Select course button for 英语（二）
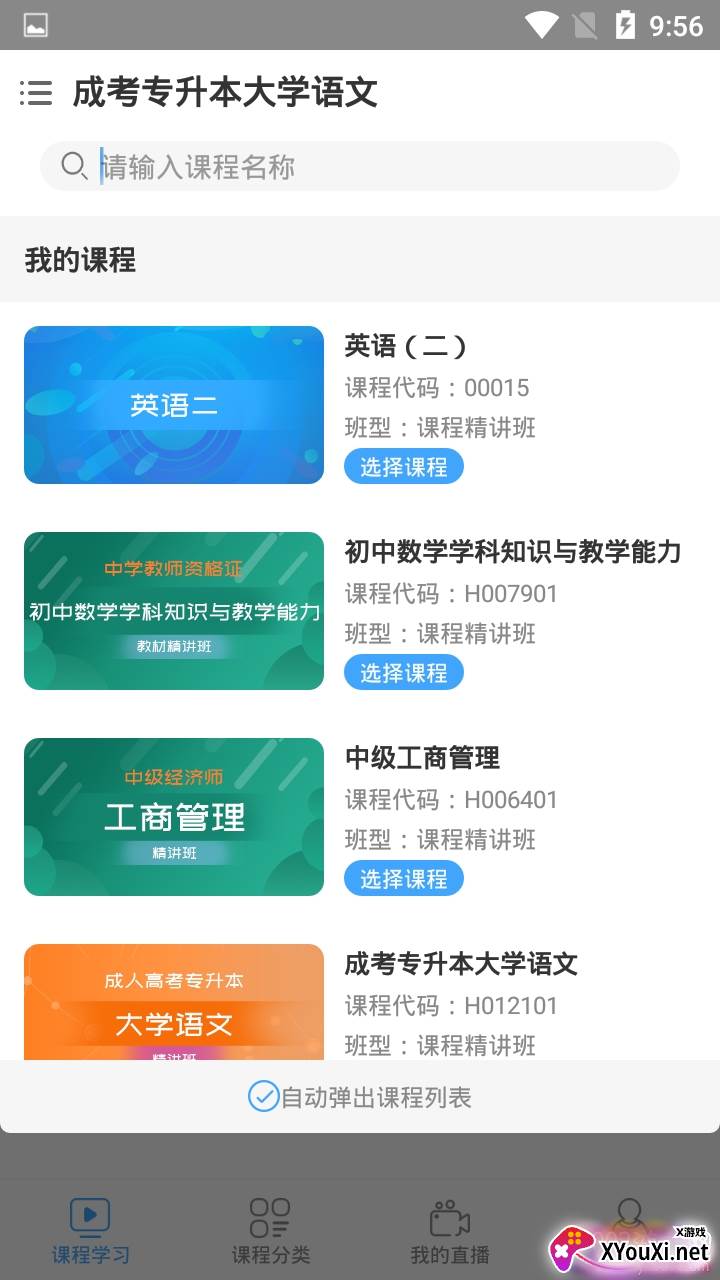720x1280 pixels. tap(403, 466)
